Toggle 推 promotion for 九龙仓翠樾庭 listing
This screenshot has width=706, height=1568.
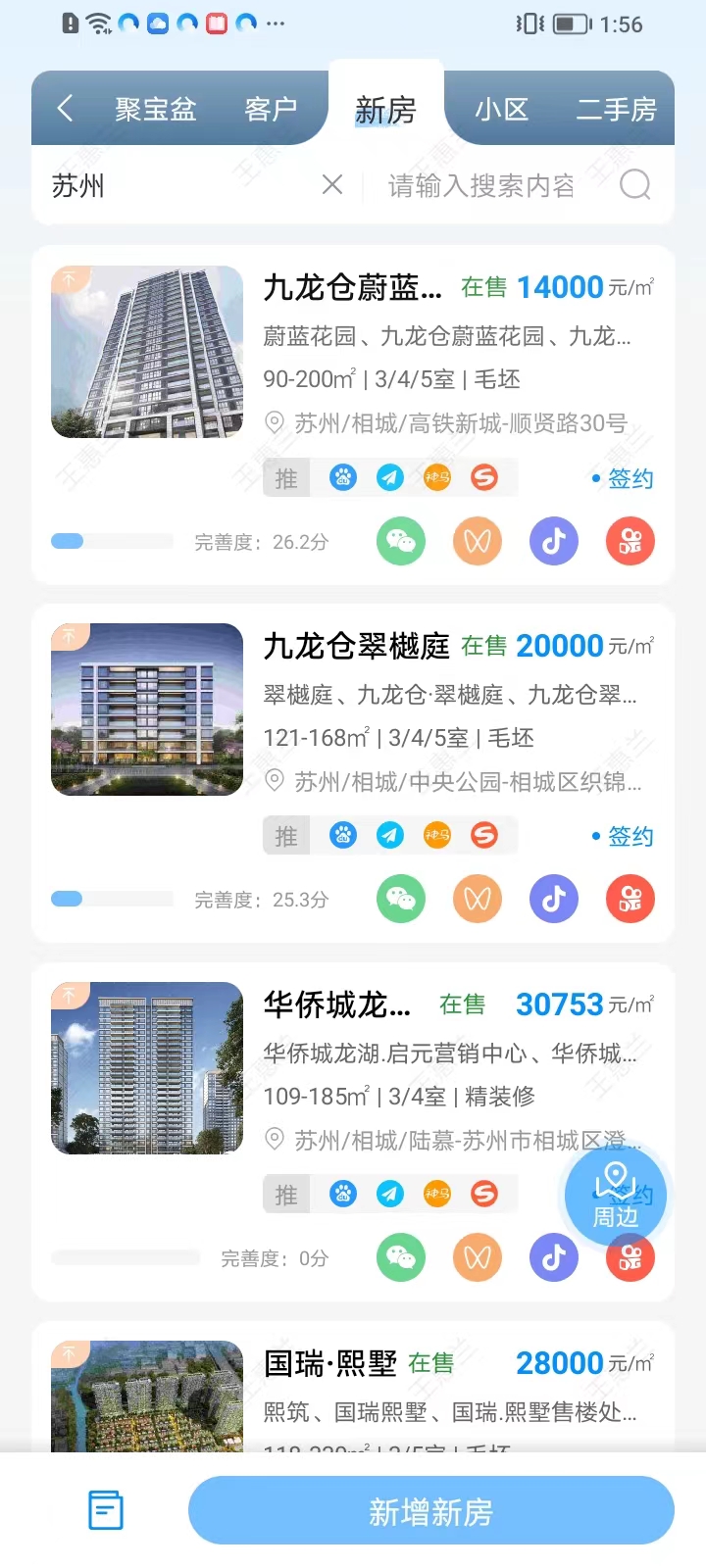click(285, 835)
